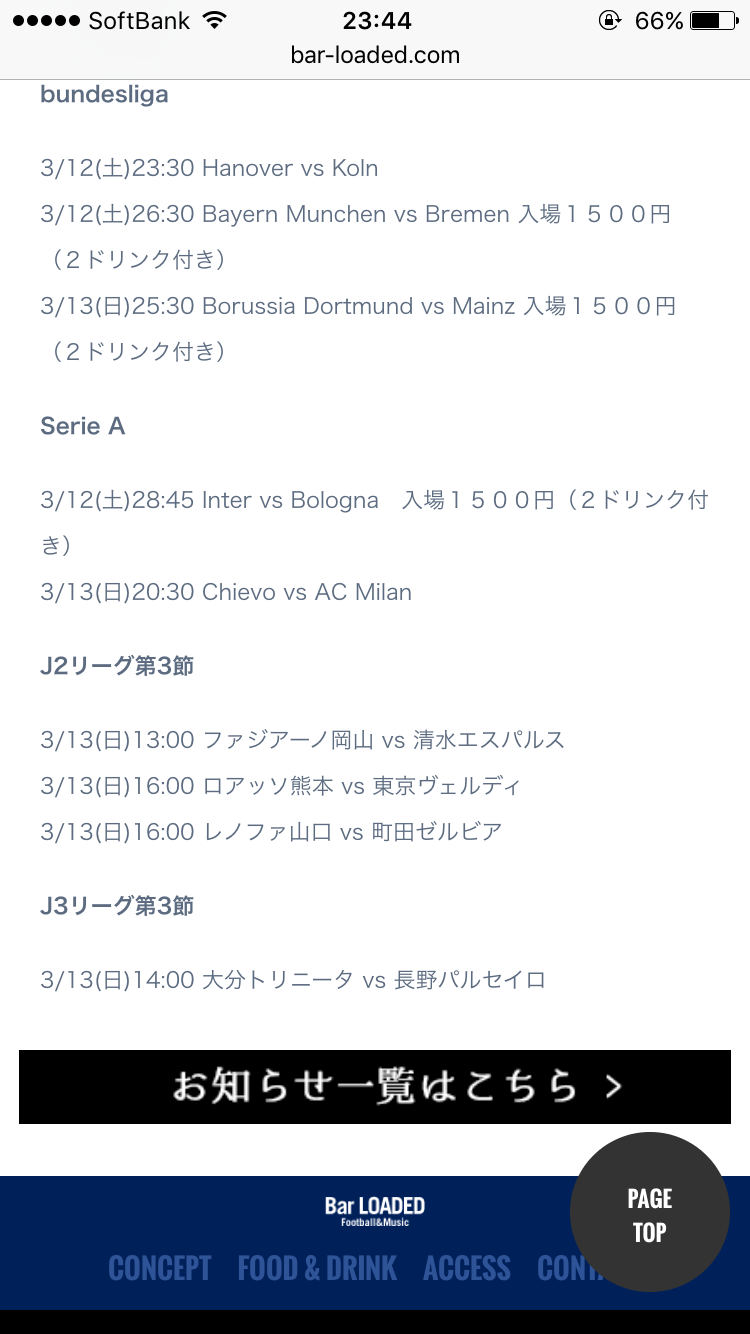Image resolution: width=750 pixels, height=1334 pixels.
Task: Open the お知らせ一覧はこちら announcements list
Action: [x=375, y=1087]
